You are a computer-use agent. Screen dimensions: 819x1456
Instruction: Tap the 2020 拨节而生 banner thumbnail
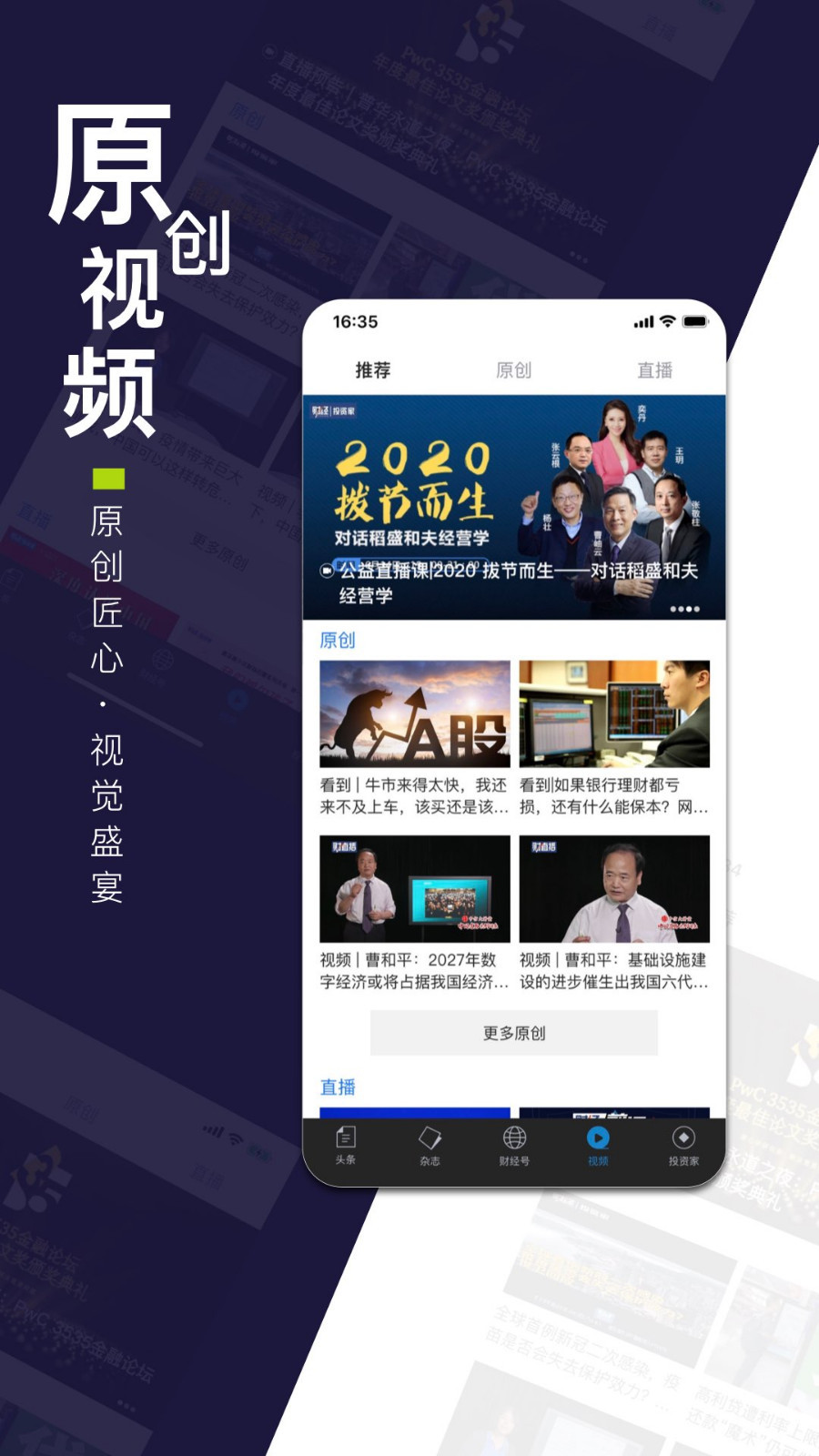[x=514, y=491]
